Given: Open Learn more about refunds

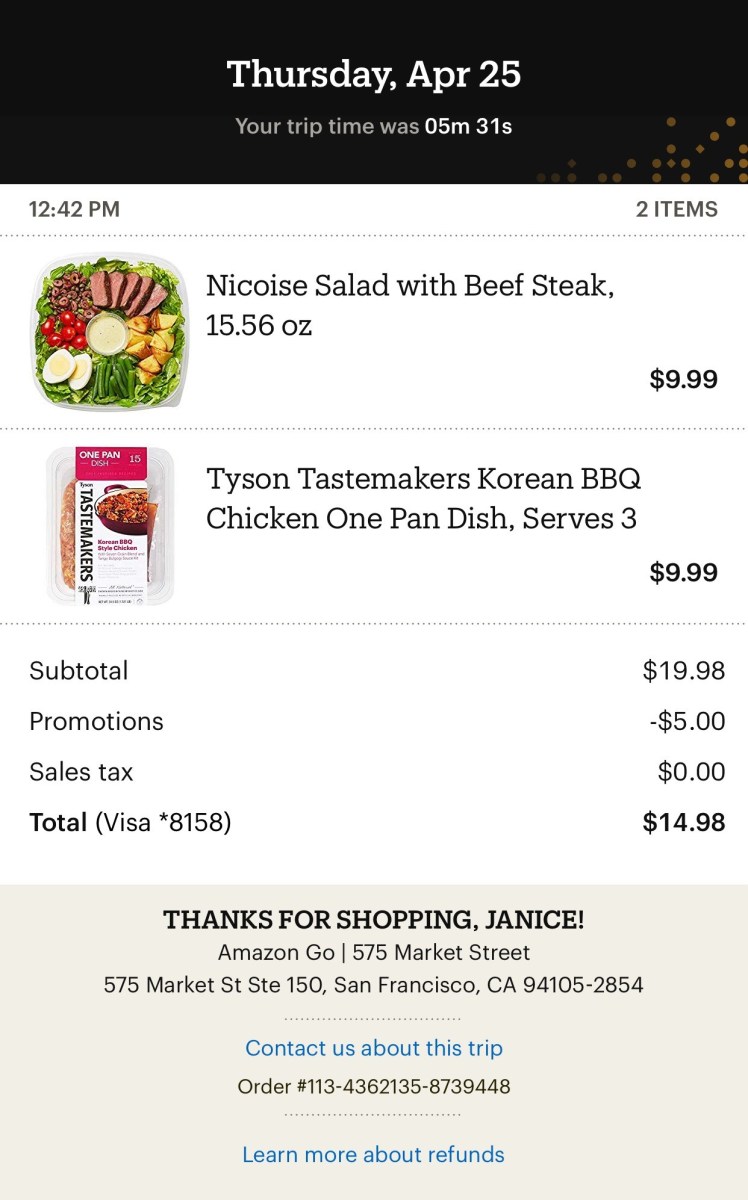Looking at the screenshot, I should [x=373, y=1154].
